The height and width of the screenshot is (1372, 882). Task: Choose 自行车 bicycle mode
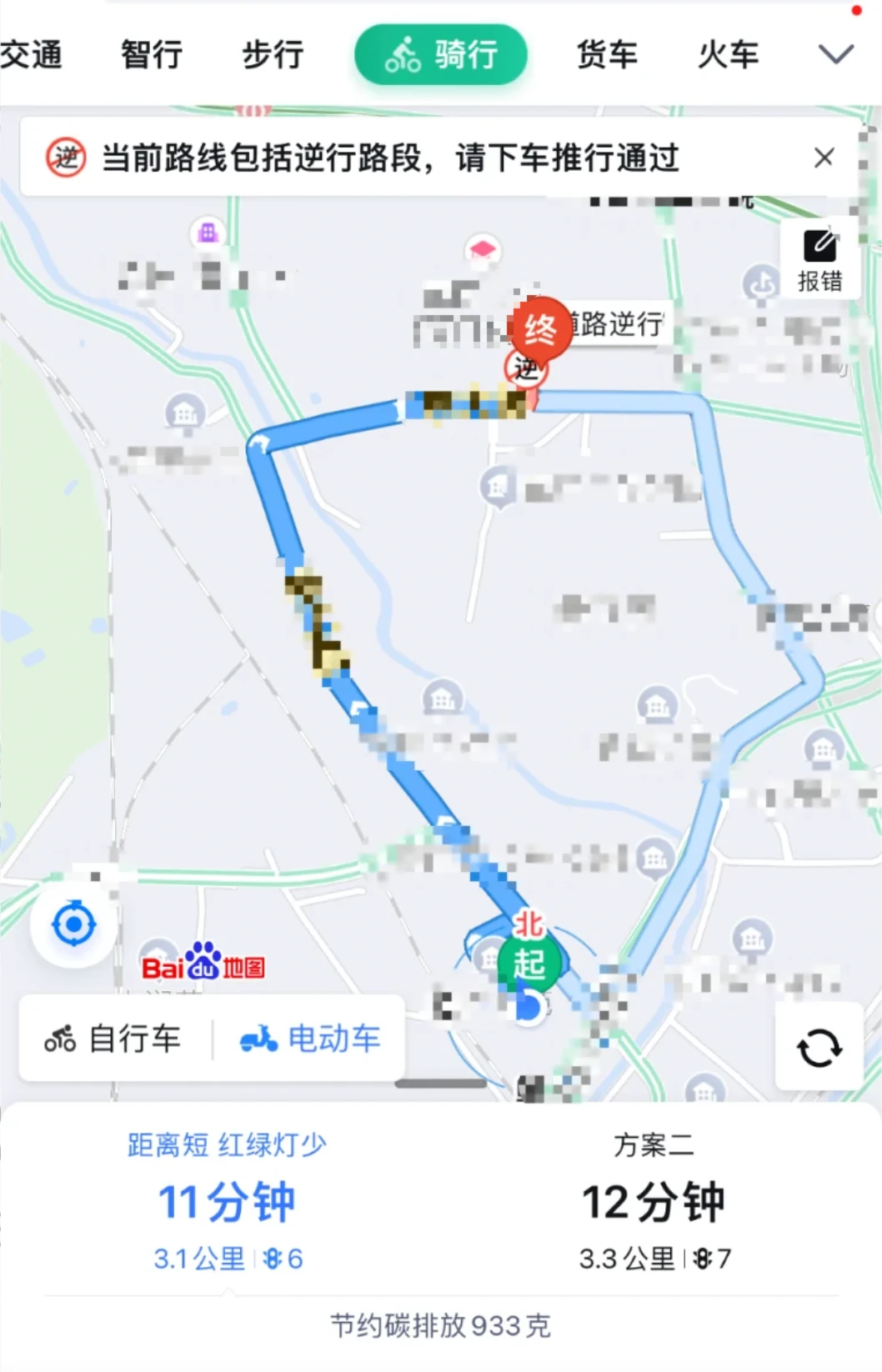click(113, 1039)
